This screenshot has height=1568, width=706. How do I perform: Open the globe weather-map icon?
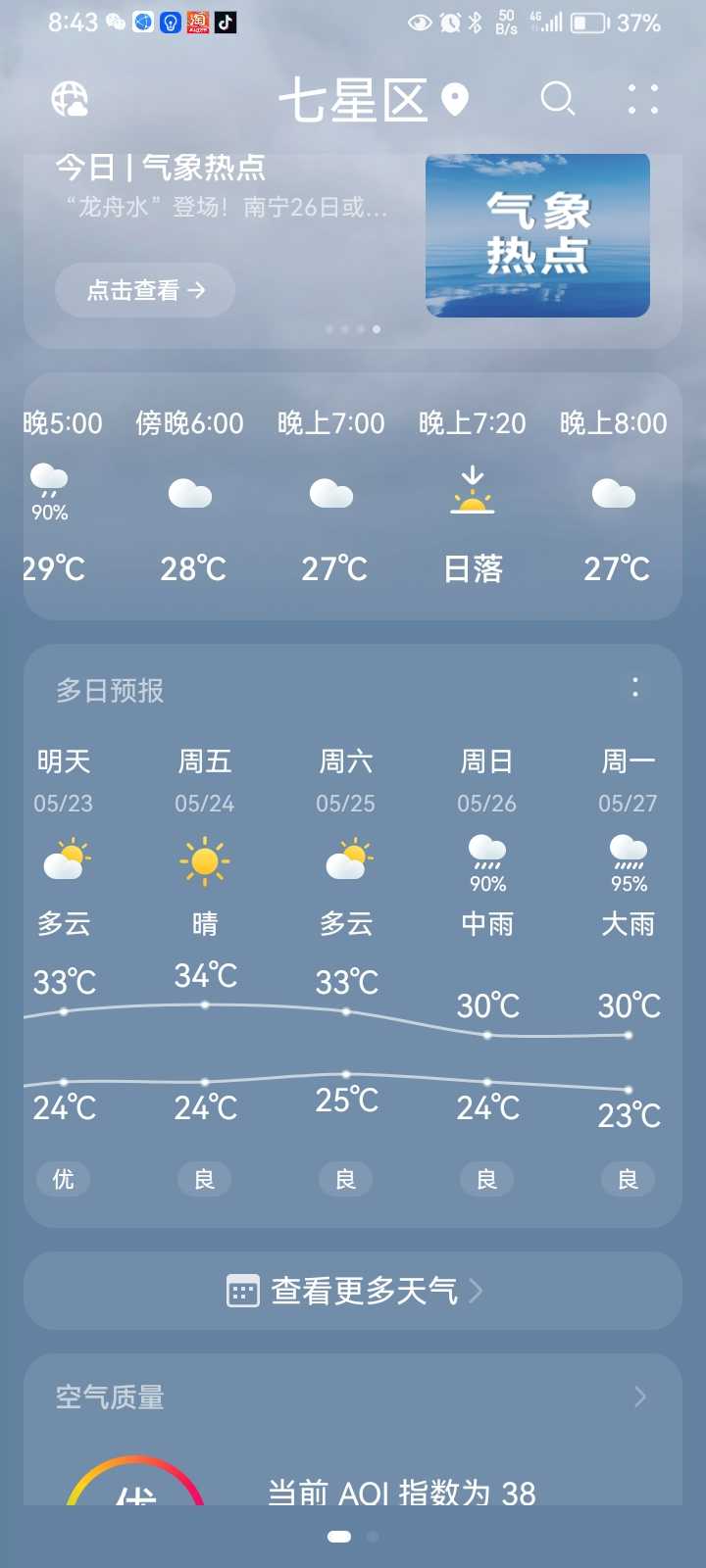[x=70, y=99]
